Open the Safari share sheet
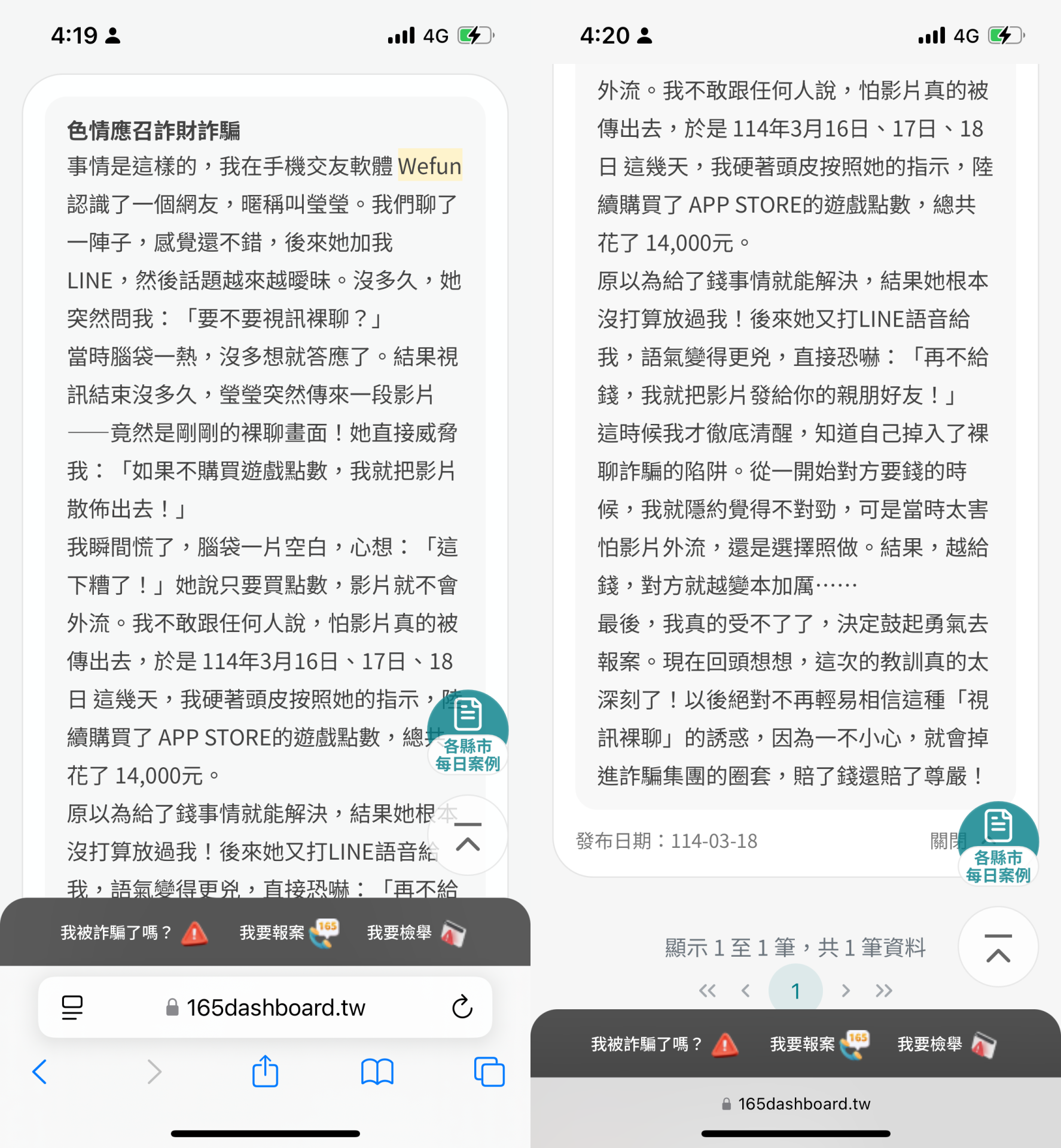Screen dimensions: 1061x1148 265,1071
